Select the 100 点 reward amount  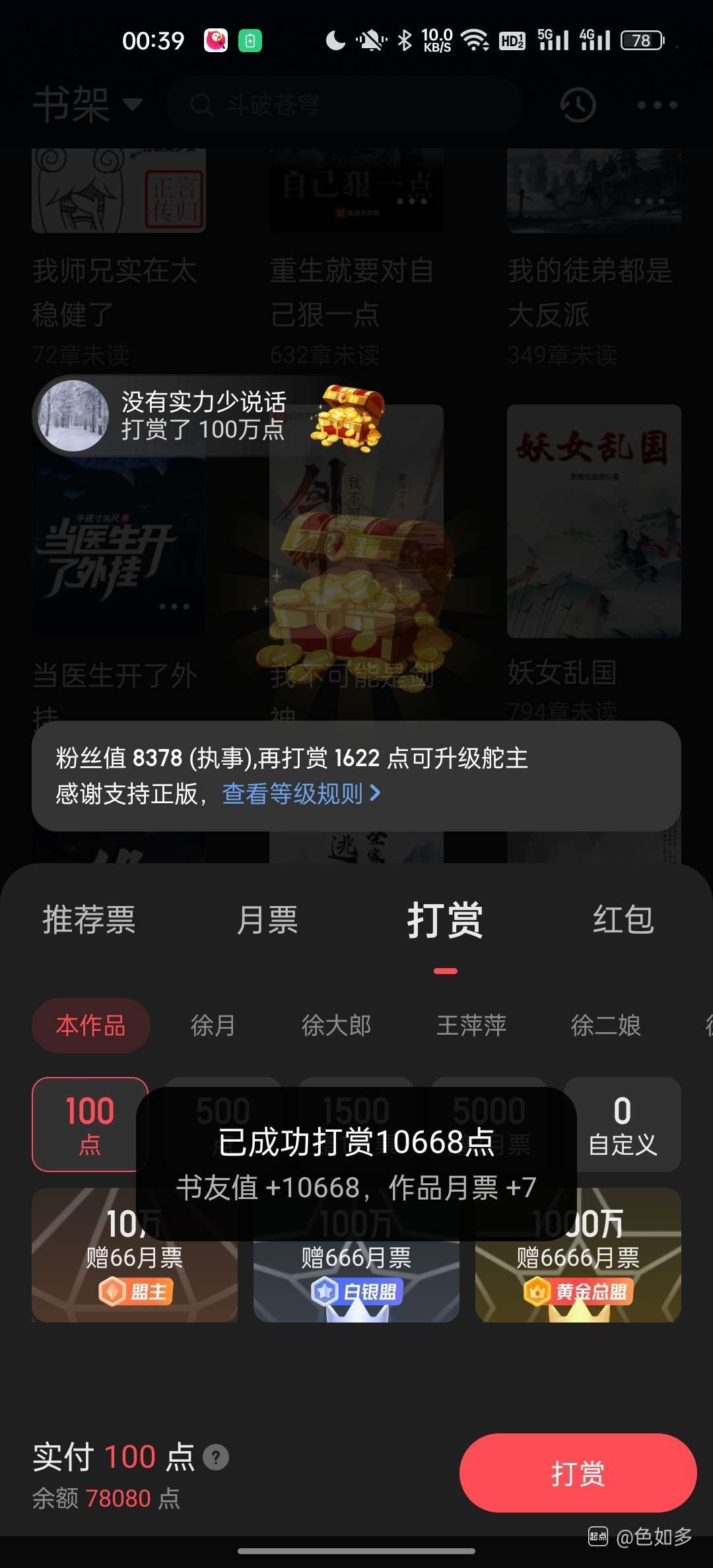point(90,1125)
